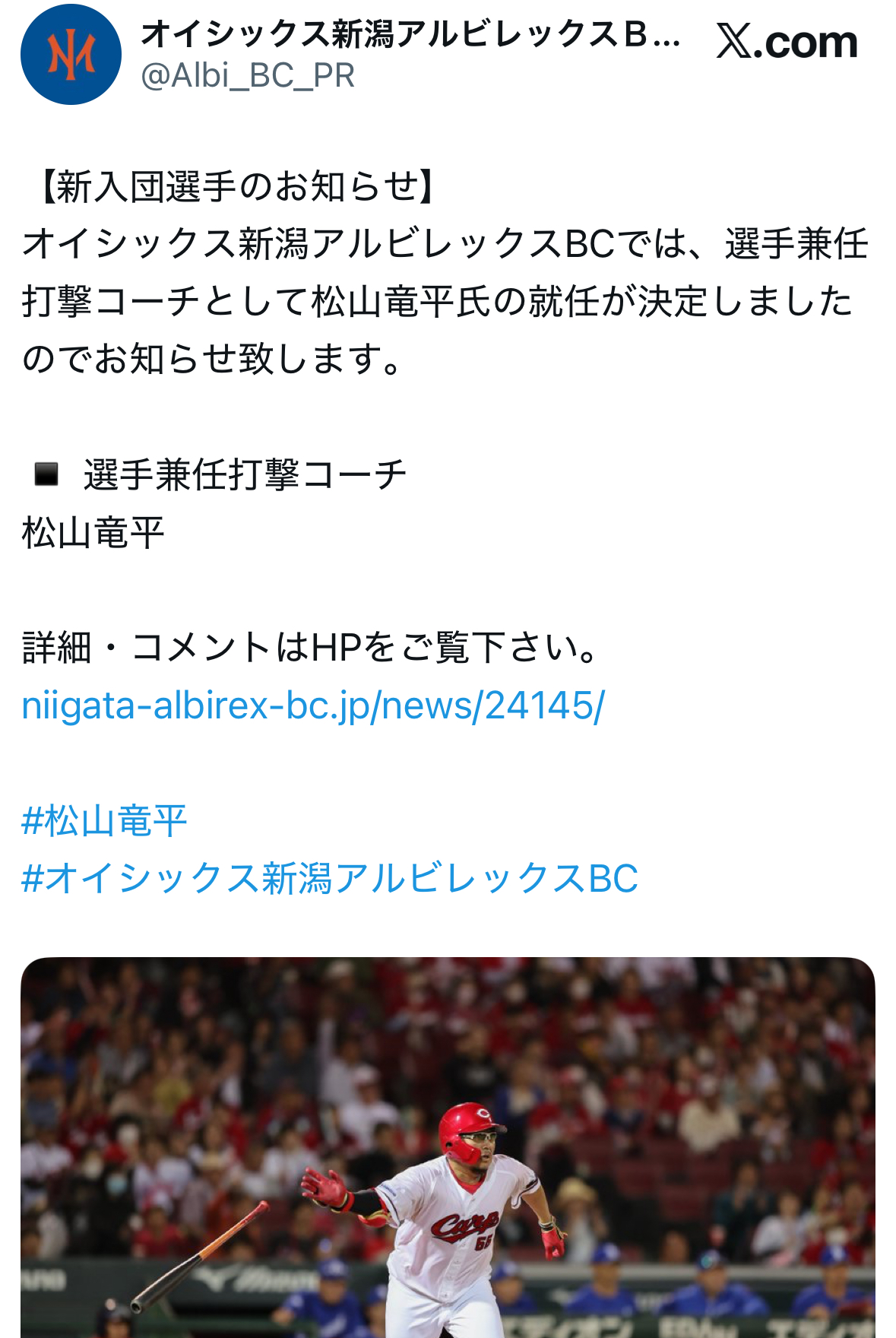Screen dimensions: 896x1338
Task: View the attached baseball player photo
Action: pos(448,1147)
